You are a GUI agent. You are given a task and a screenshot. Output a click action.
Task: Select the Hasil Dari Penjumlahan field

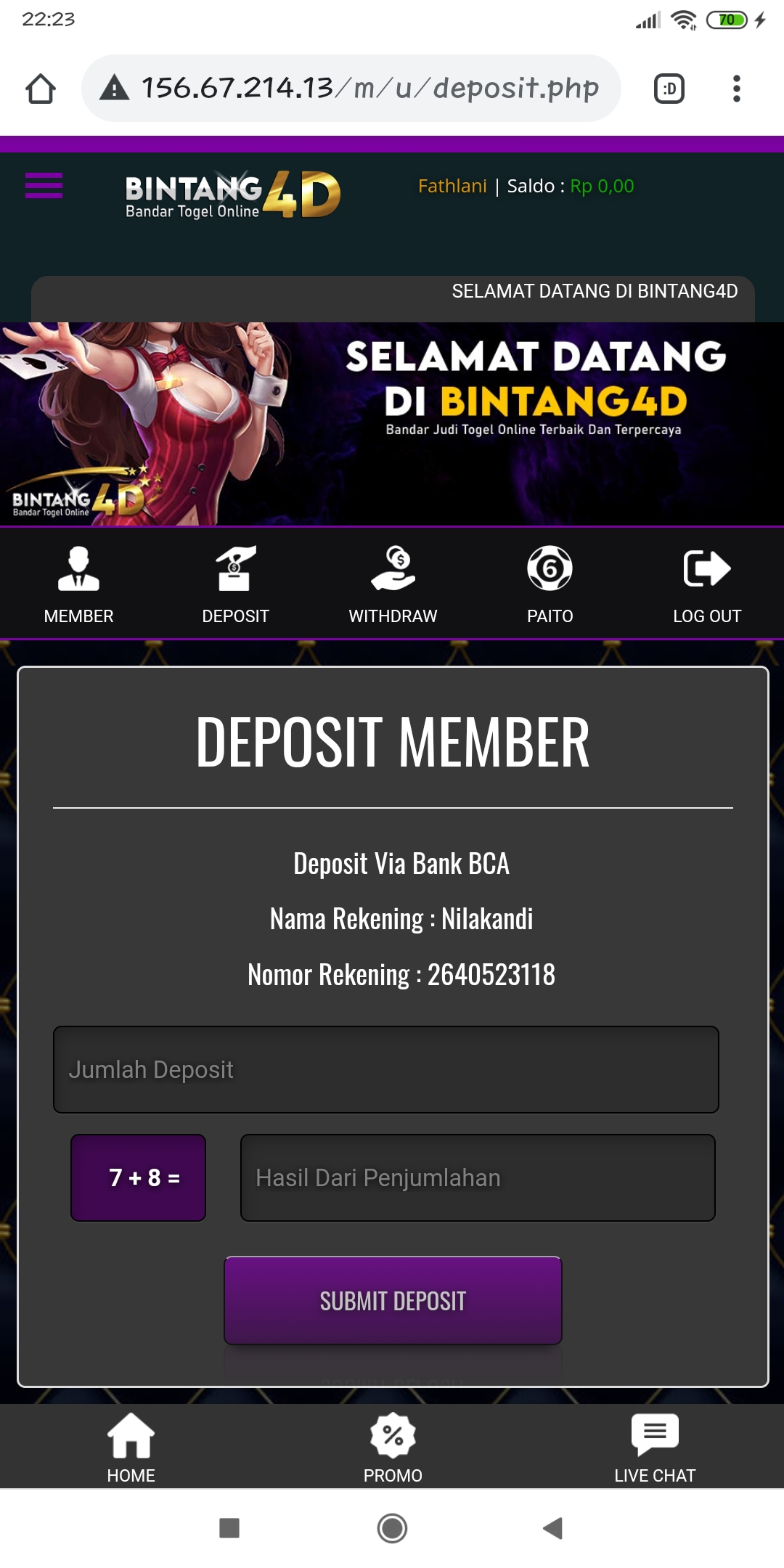(x=478, y=1177)
